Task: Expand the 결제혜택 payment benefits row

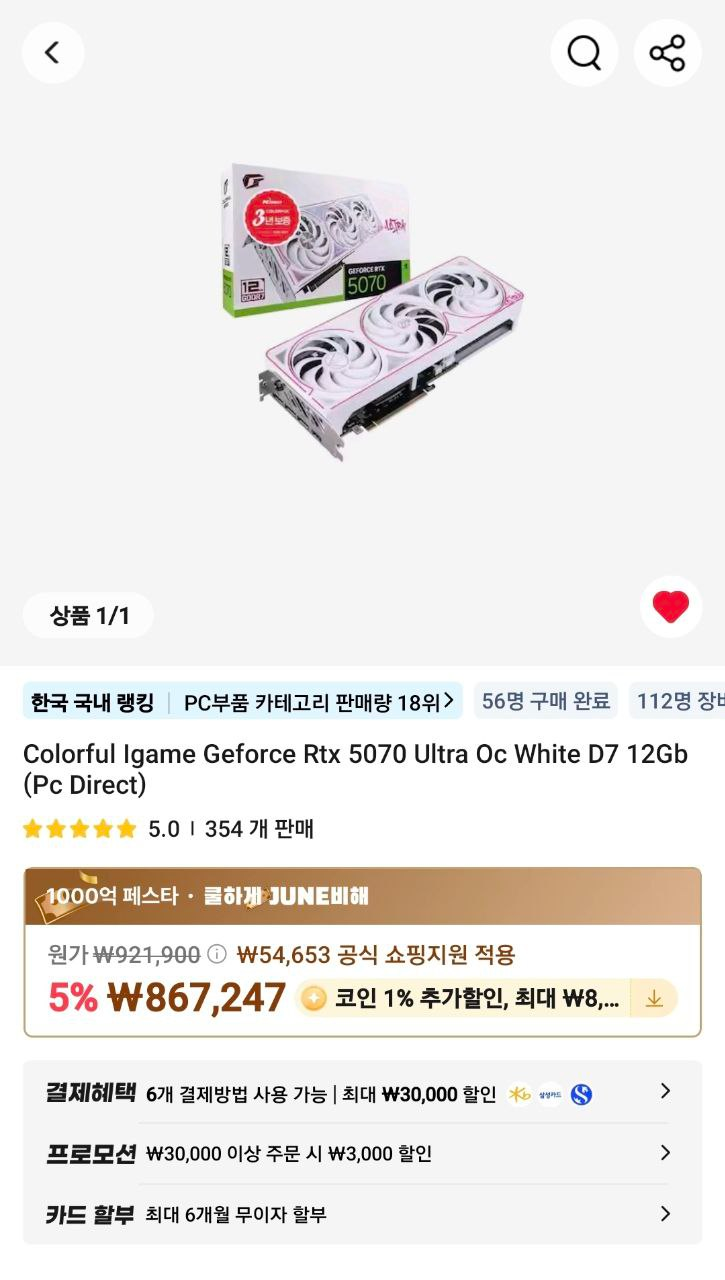Action: click(360, 1092)
